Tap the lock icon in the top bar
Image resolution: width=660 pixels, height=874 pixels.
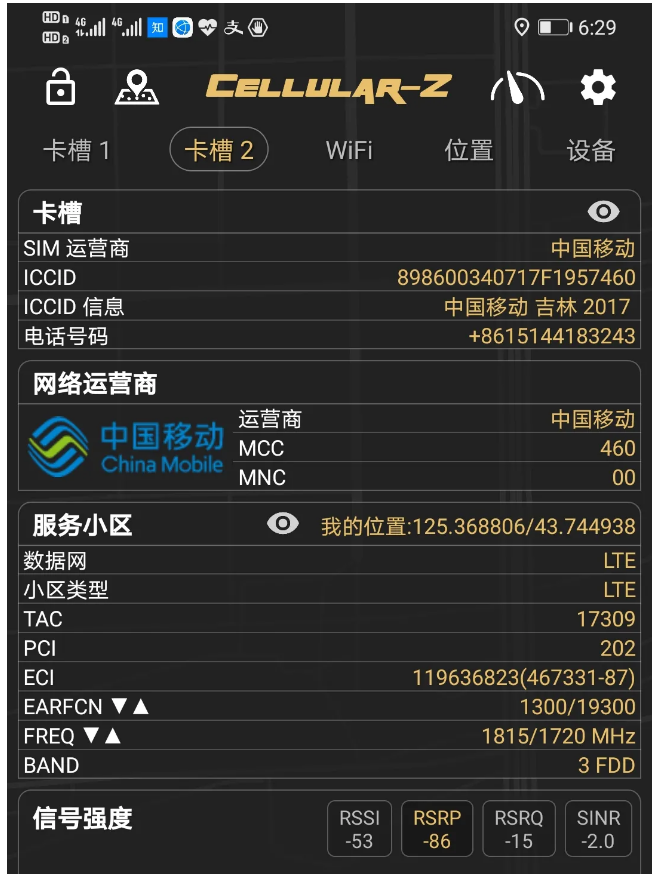coord(61,88)
